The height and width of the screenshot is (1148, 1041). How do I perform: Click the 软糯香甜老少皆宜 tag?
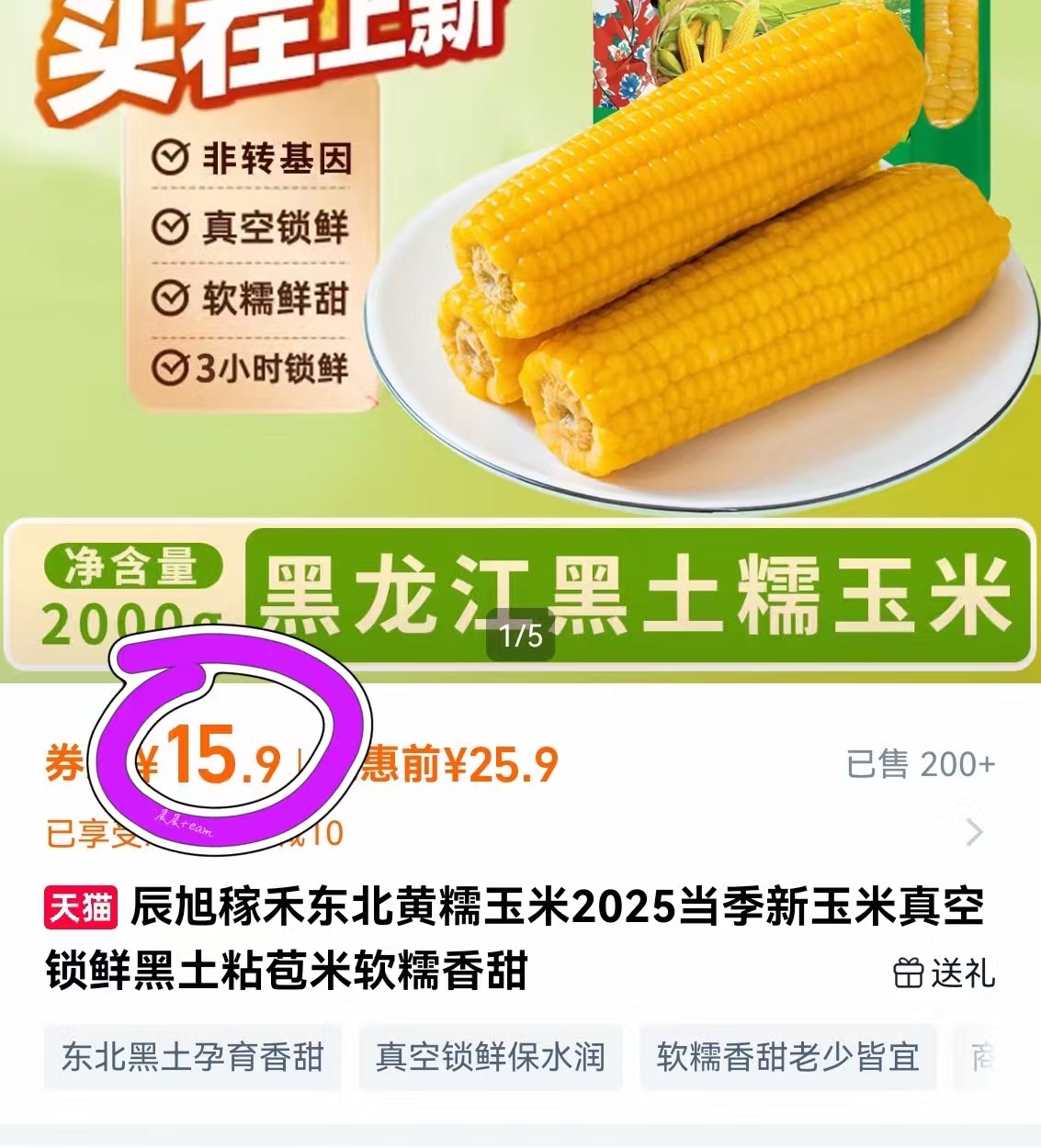pos(786,1058)
